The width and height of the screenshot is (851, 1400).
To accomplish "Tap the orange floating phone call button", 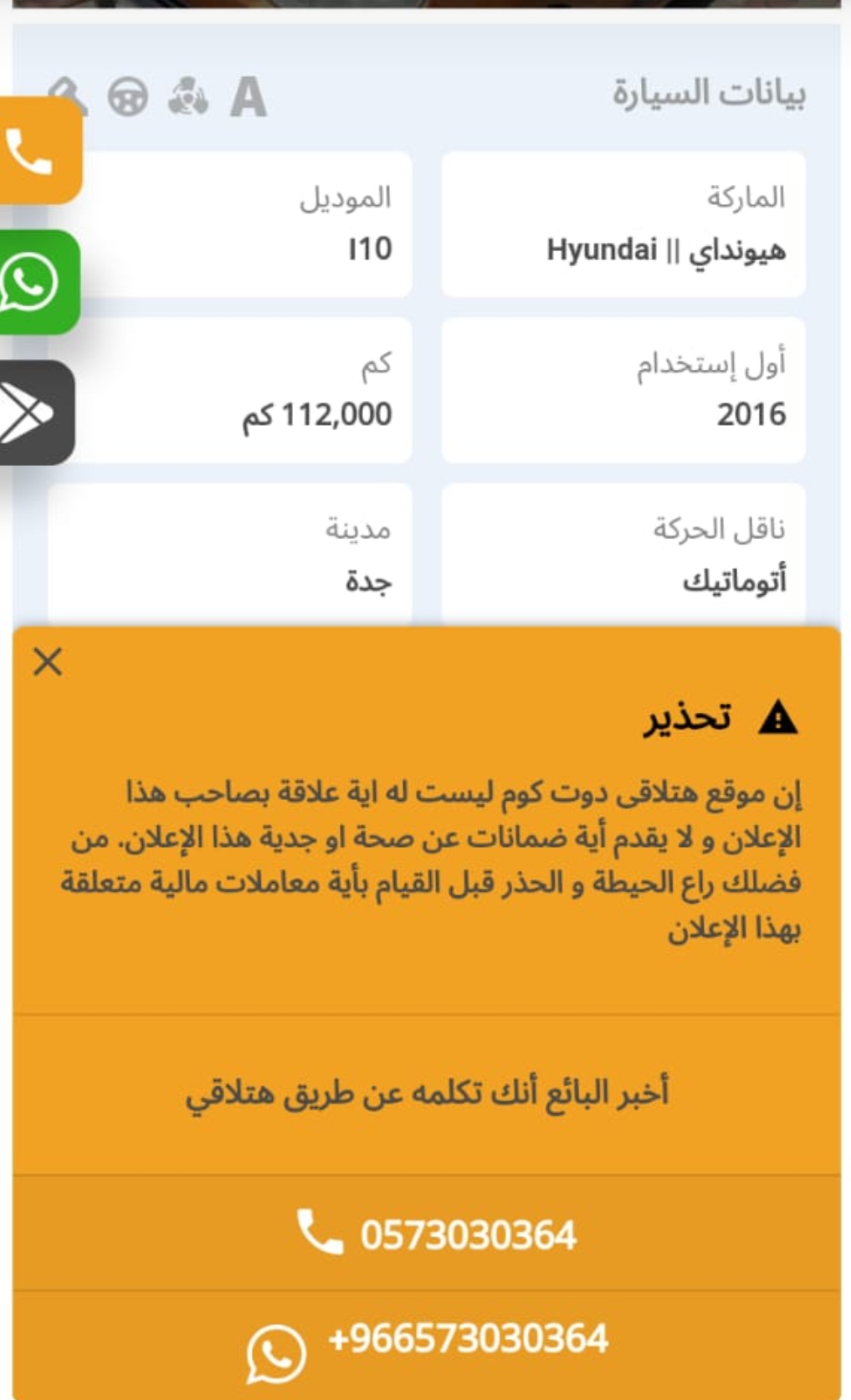I will [x=39, y=151].
